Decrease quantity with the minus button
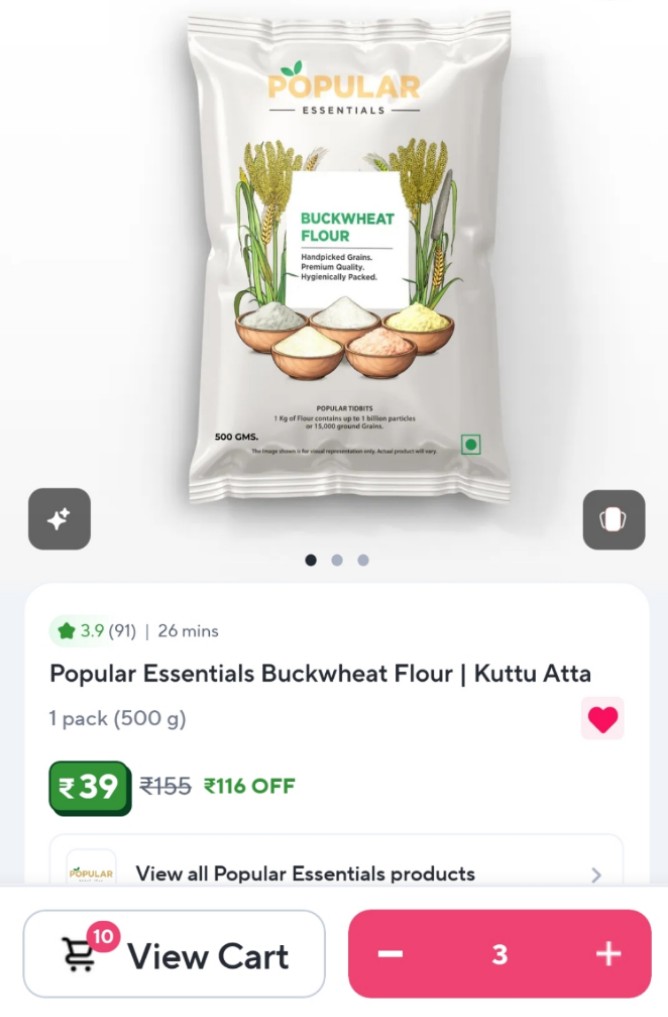 point(391,954)
